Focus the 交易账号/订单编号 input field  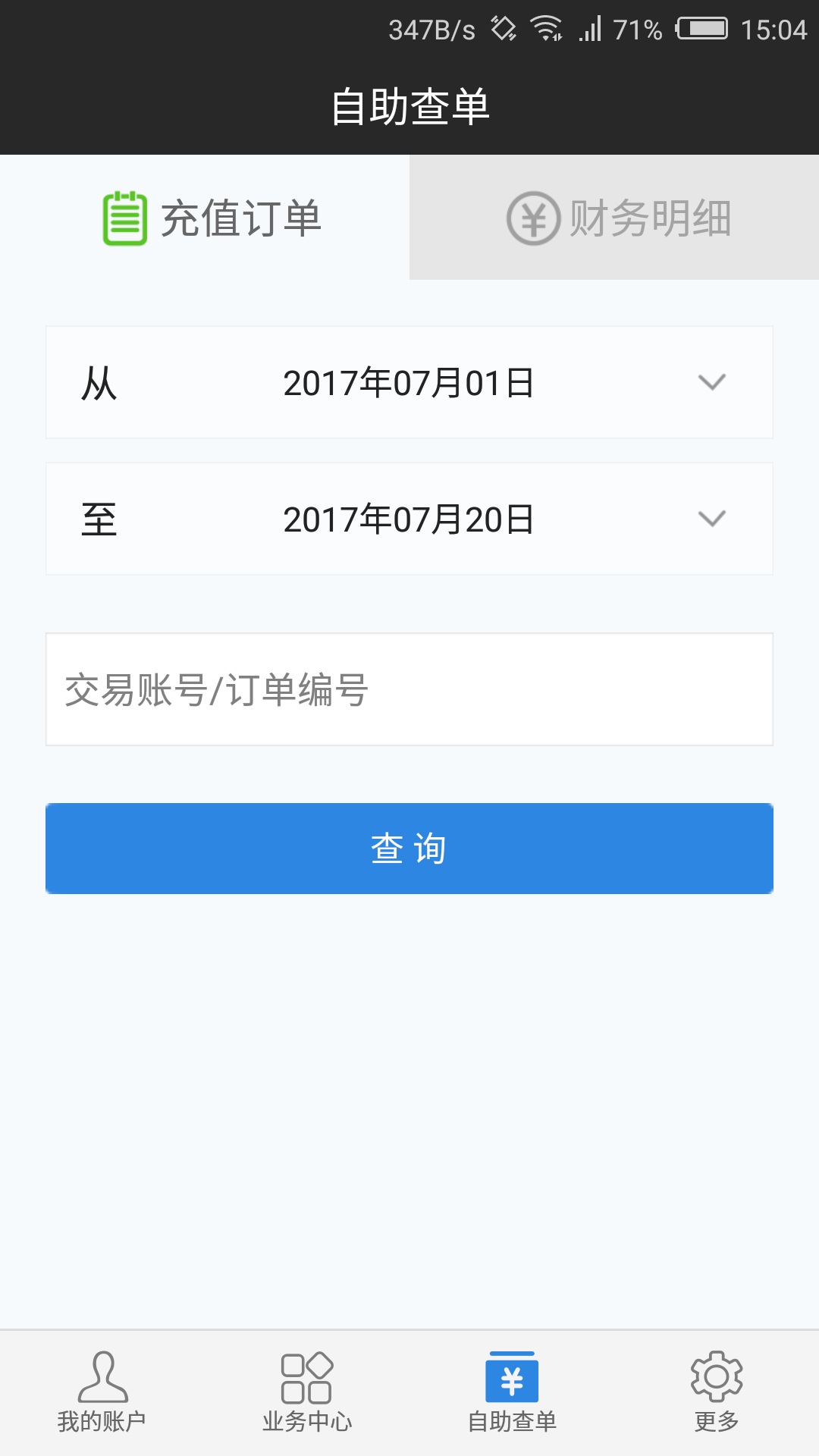pos(409,690)
